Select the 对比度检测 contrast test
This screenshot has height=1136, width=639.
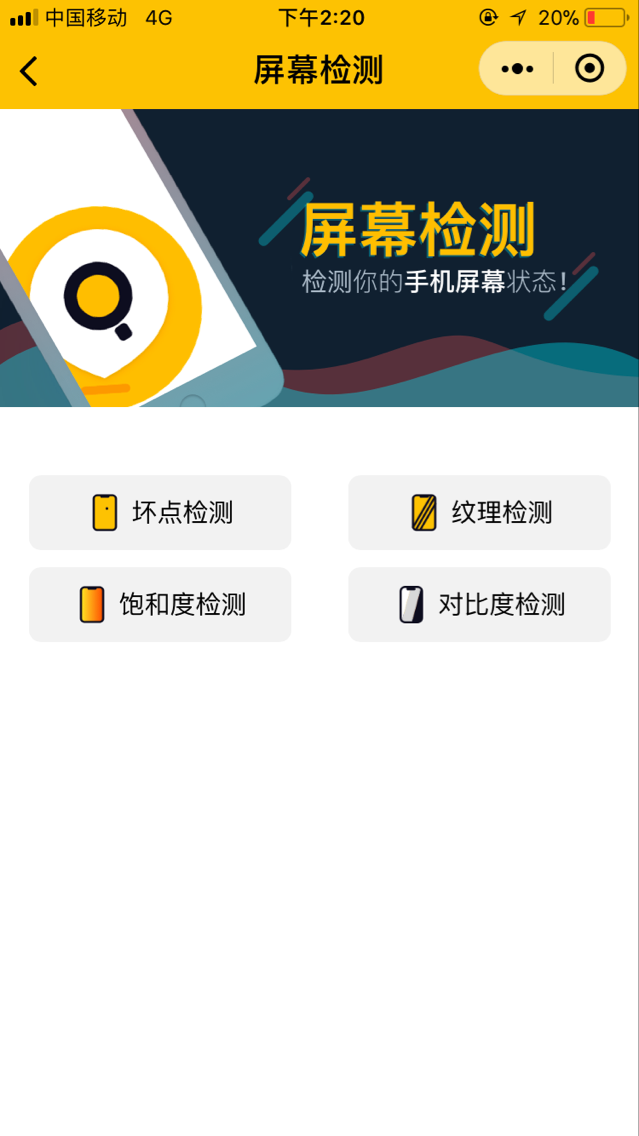[x=480, y=604]
